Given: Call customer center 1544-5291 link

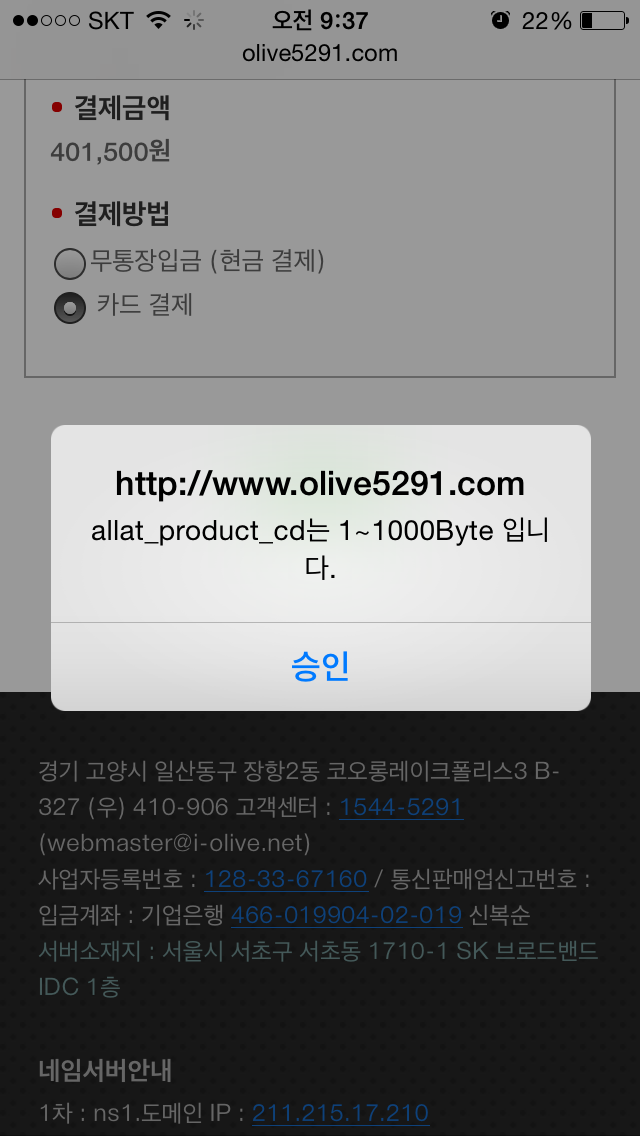Looking at the screenshot, I should [x=401, y=807].
